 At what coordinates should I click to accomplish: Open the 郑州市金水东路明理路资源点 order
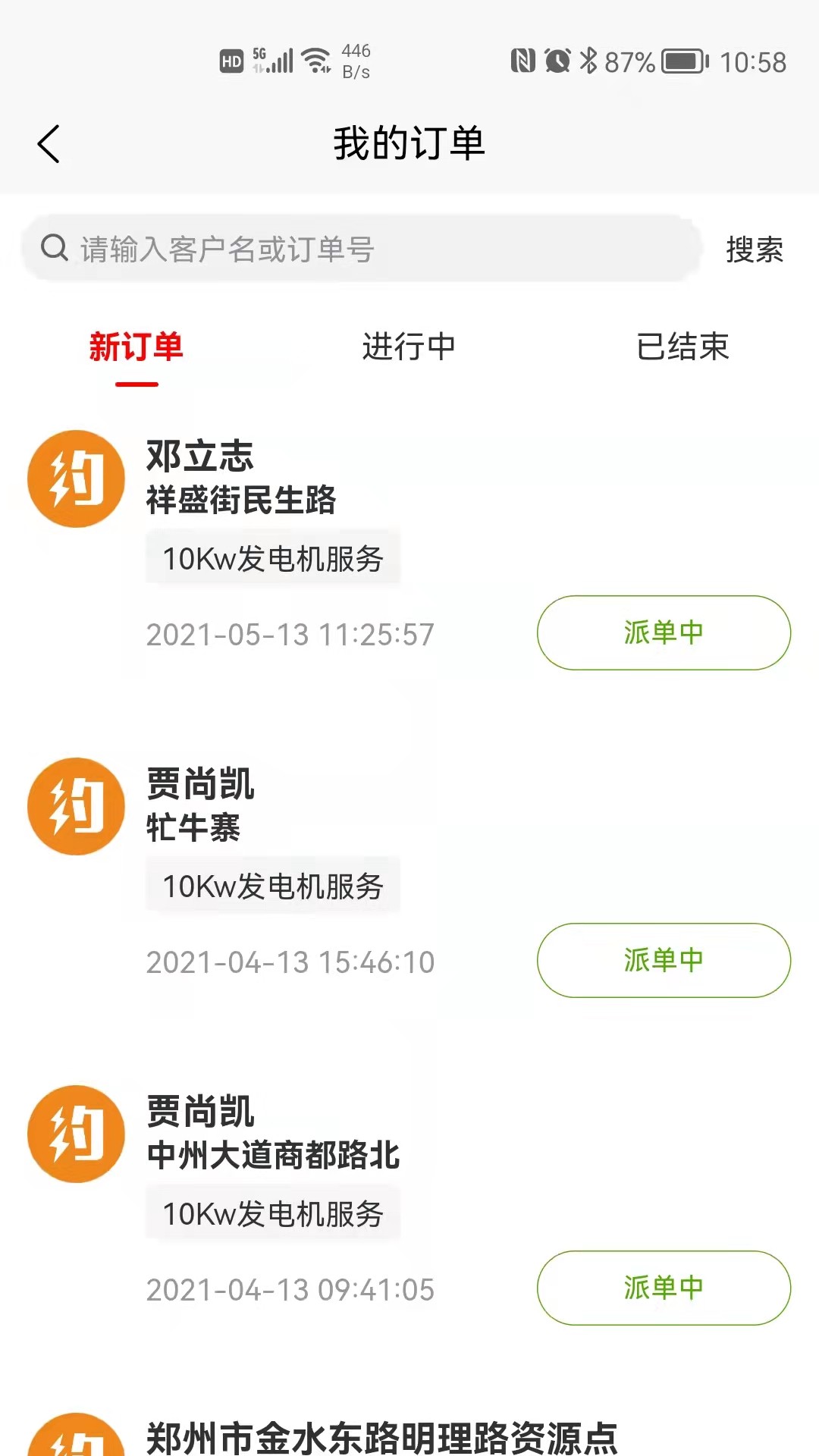point(409,1433)
